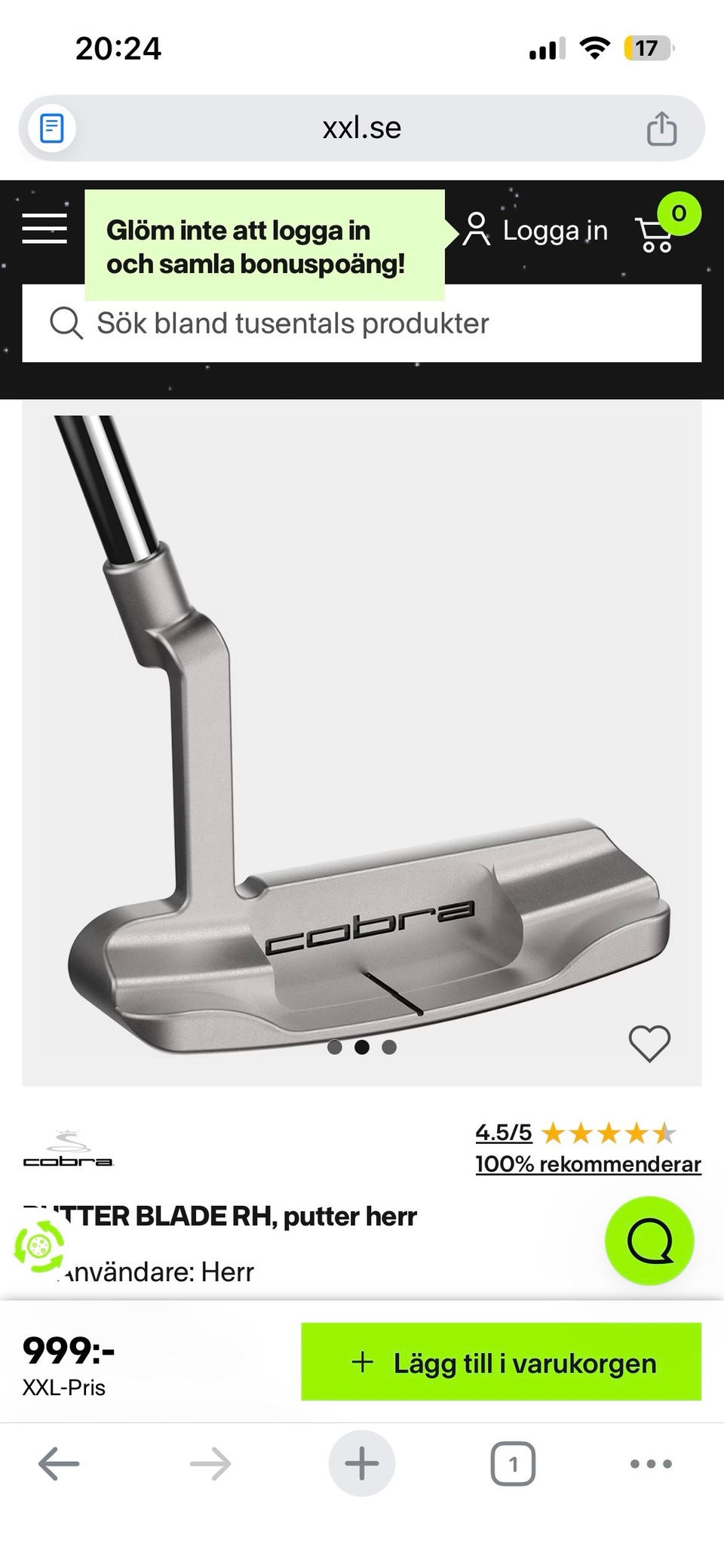Open the Cobra brand logo link

[x=68, y=1149]
